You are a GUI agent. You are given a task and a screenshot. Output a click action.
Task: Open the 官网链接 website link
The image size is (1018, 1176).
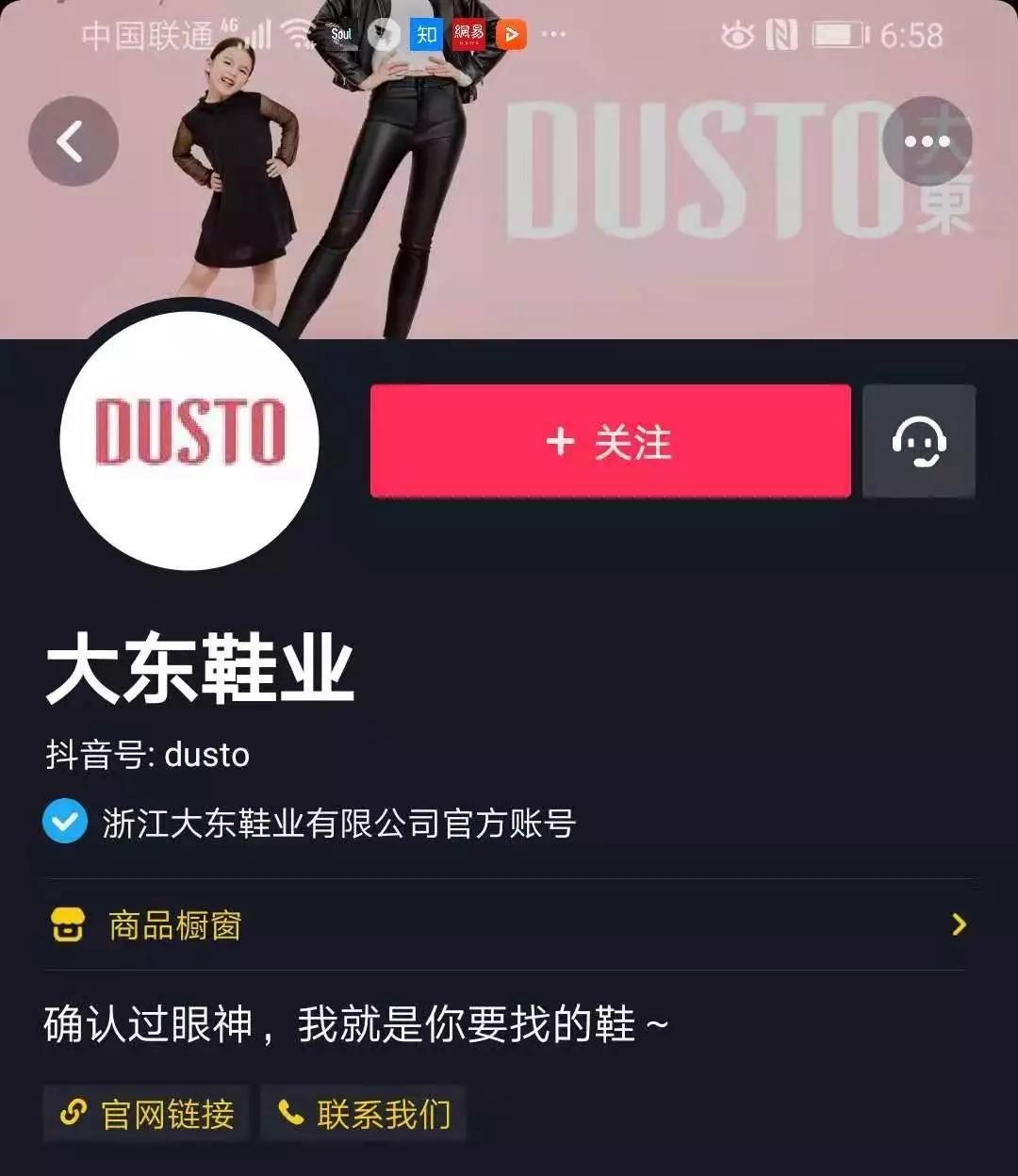pos(146,1114)
